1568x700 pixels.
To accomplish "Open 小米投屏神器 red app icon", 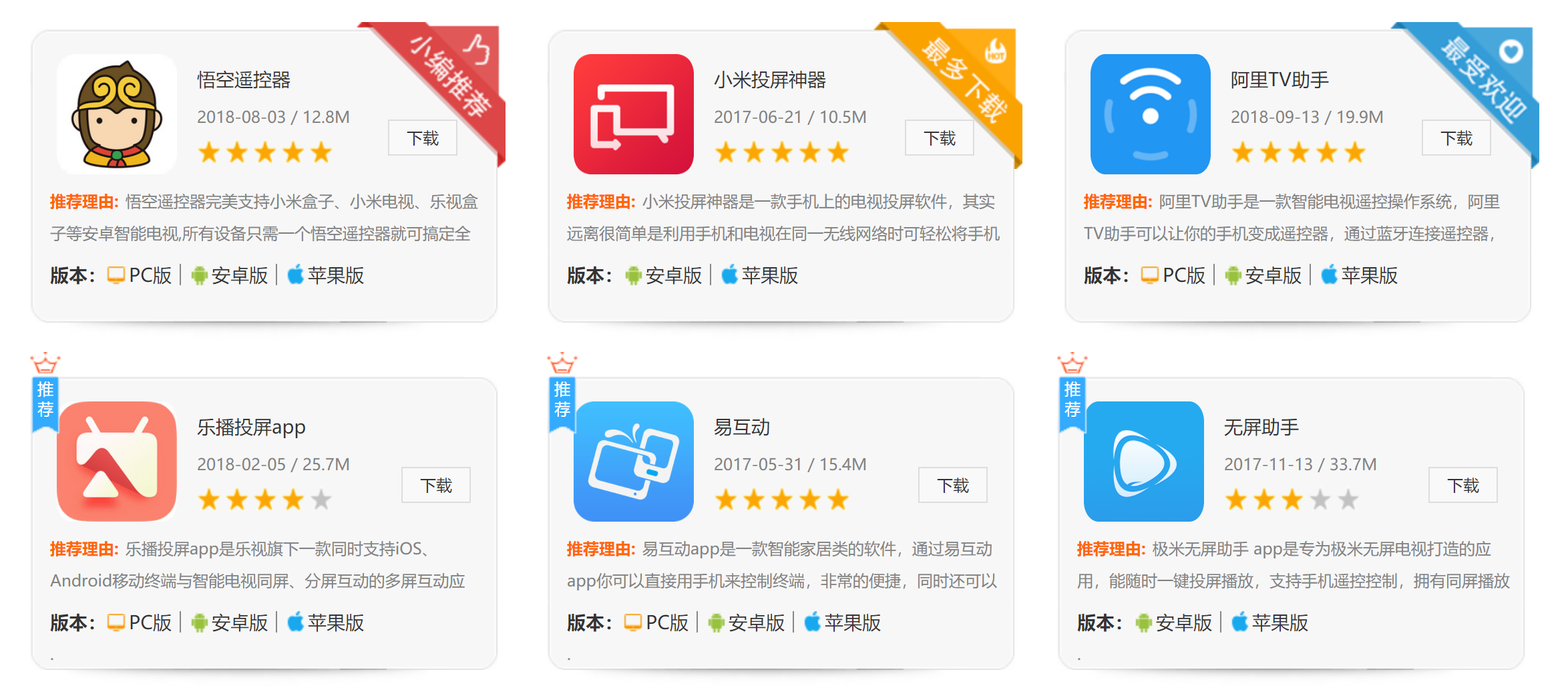I will tap(633, 114).
